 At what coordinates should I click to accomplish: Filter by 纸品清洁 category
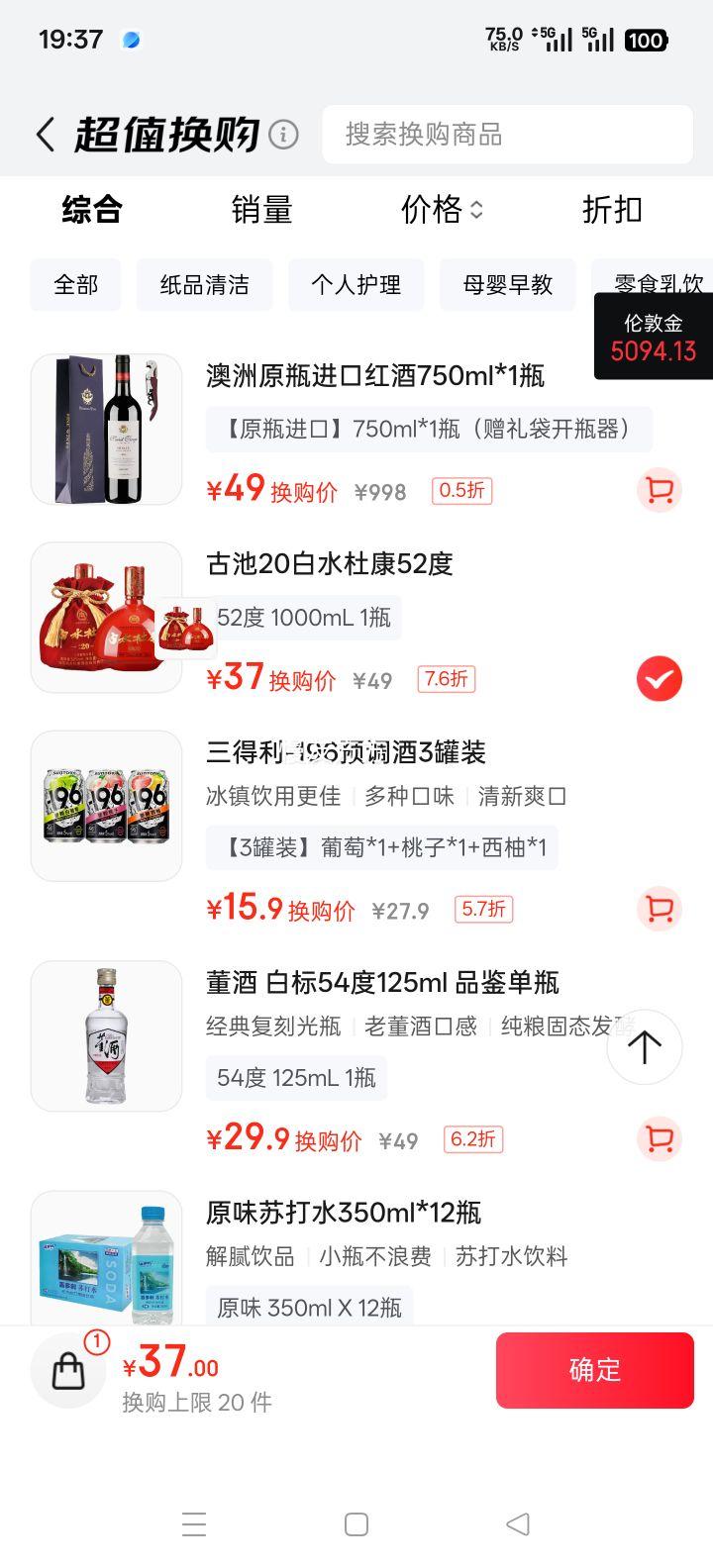click(x=204, y=285)
